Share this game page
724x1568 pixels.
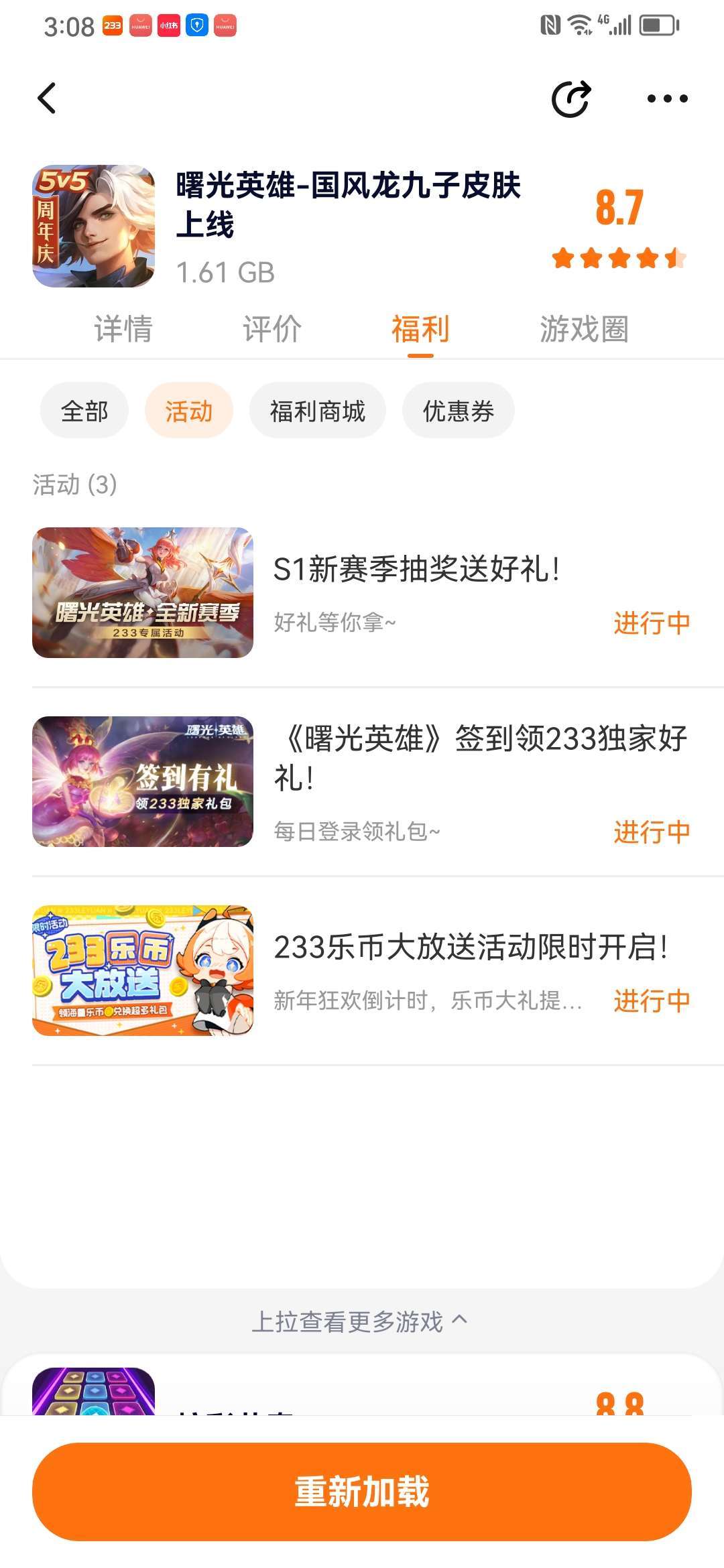click(x=571, y=99)
